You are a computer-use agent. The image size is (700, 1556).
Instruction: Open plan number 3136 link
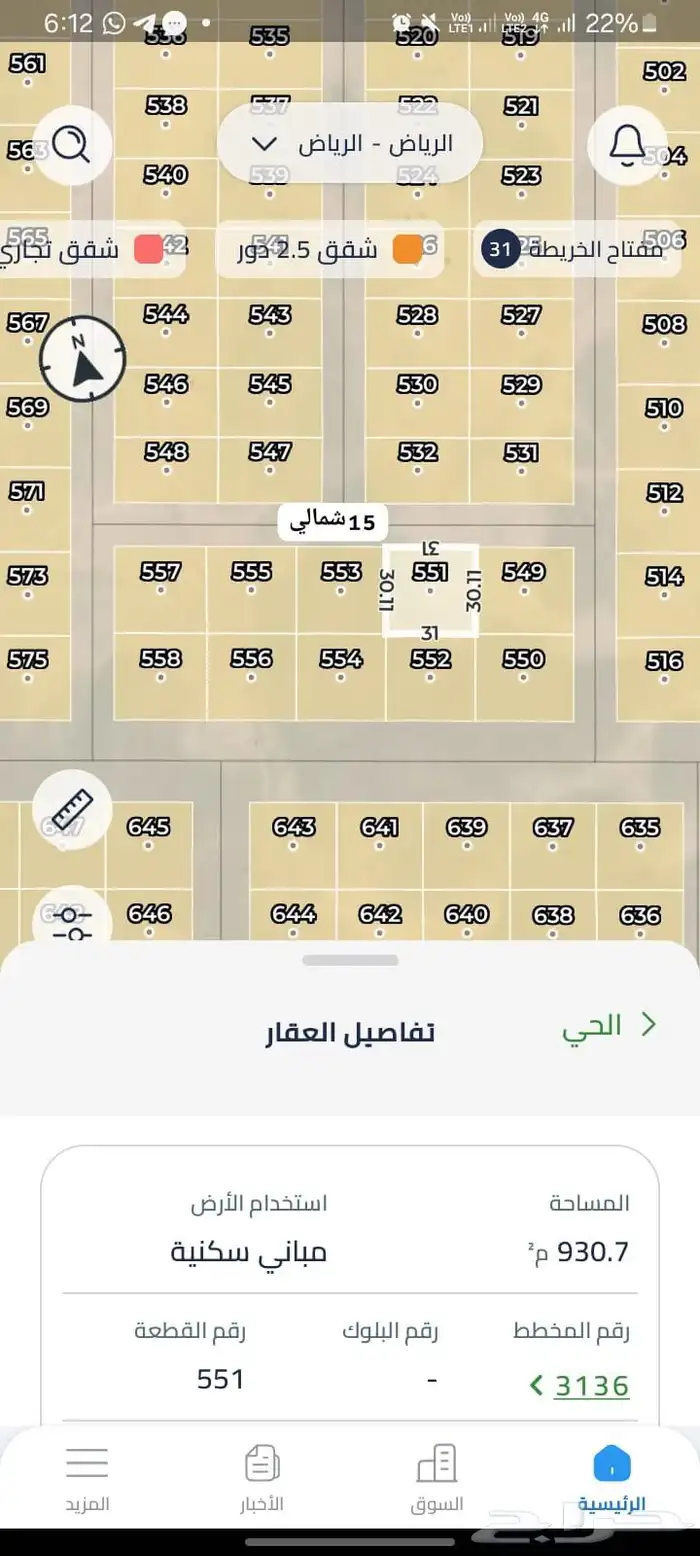click(579, 1385)
